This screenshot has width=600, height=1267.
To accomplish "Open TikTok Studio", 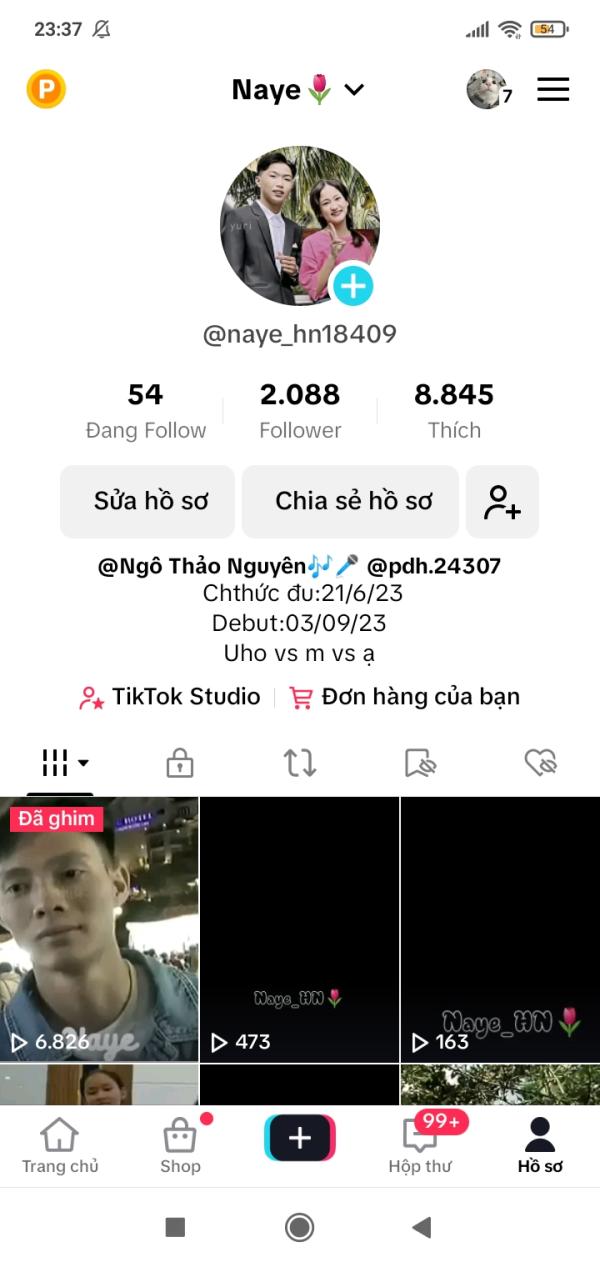I will point(170,697).
